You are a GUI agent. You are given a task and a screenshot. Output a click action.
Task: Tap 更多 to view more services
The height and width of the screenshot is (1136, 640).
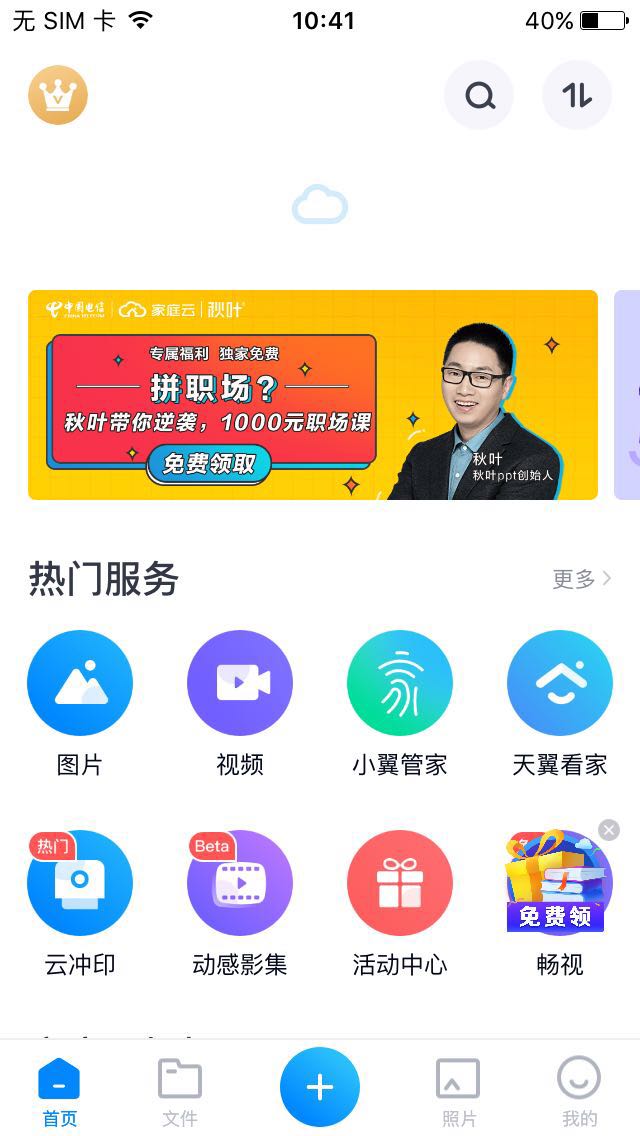[581, 579]
